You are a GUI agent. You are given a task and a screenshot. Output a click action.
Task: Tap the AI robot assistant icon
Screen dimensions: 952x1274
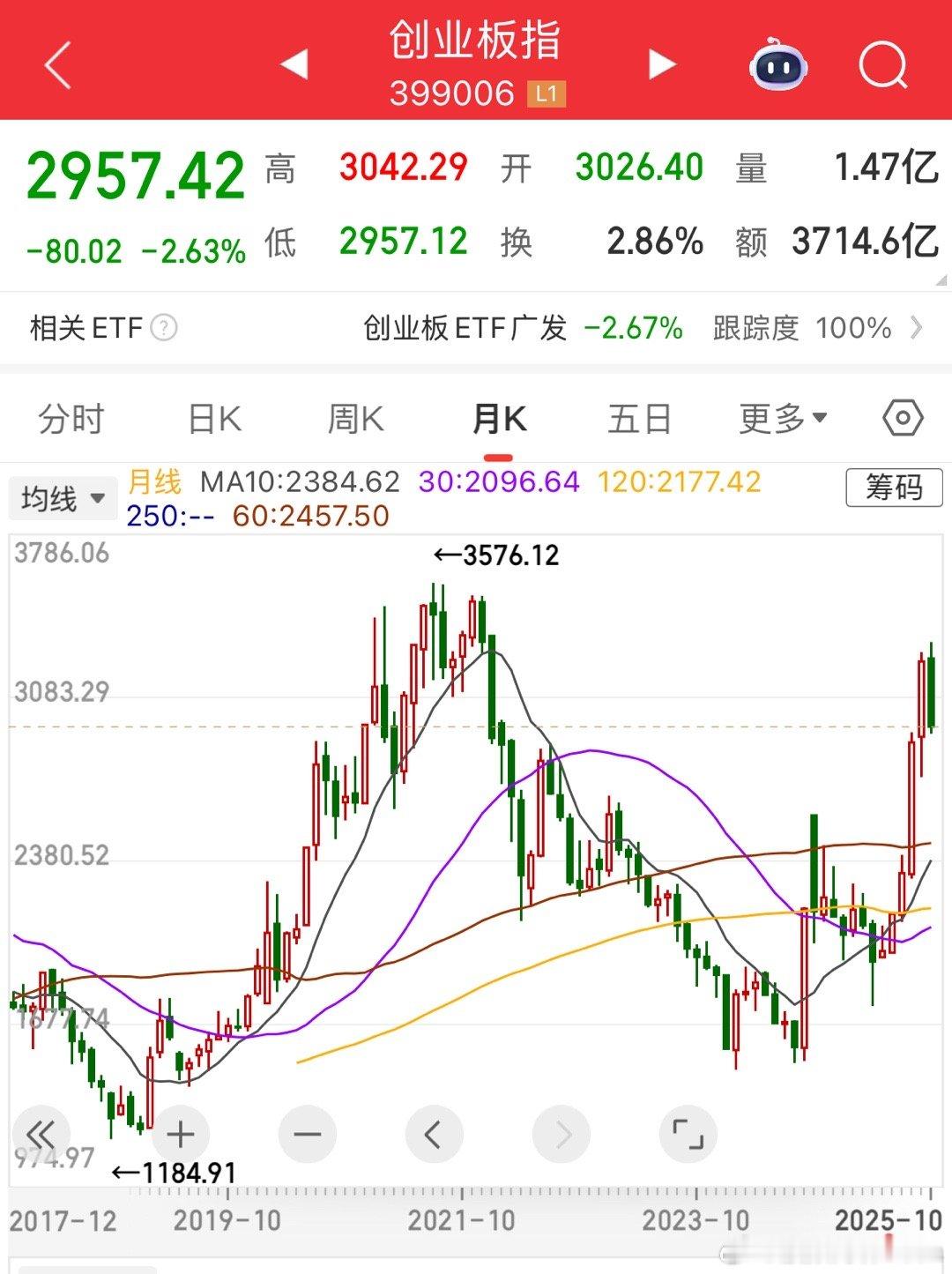tap(776, 63)
